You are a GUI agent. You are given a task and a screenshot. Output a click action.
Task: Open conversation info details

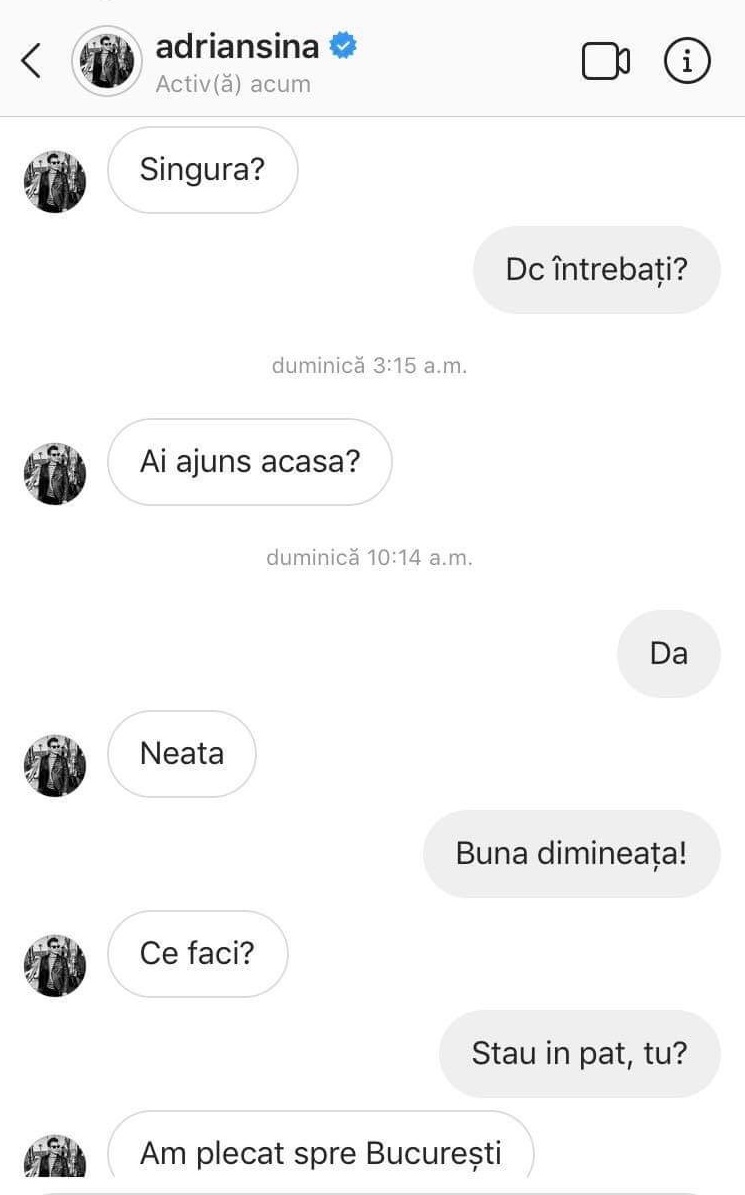(x=687, y=62)
